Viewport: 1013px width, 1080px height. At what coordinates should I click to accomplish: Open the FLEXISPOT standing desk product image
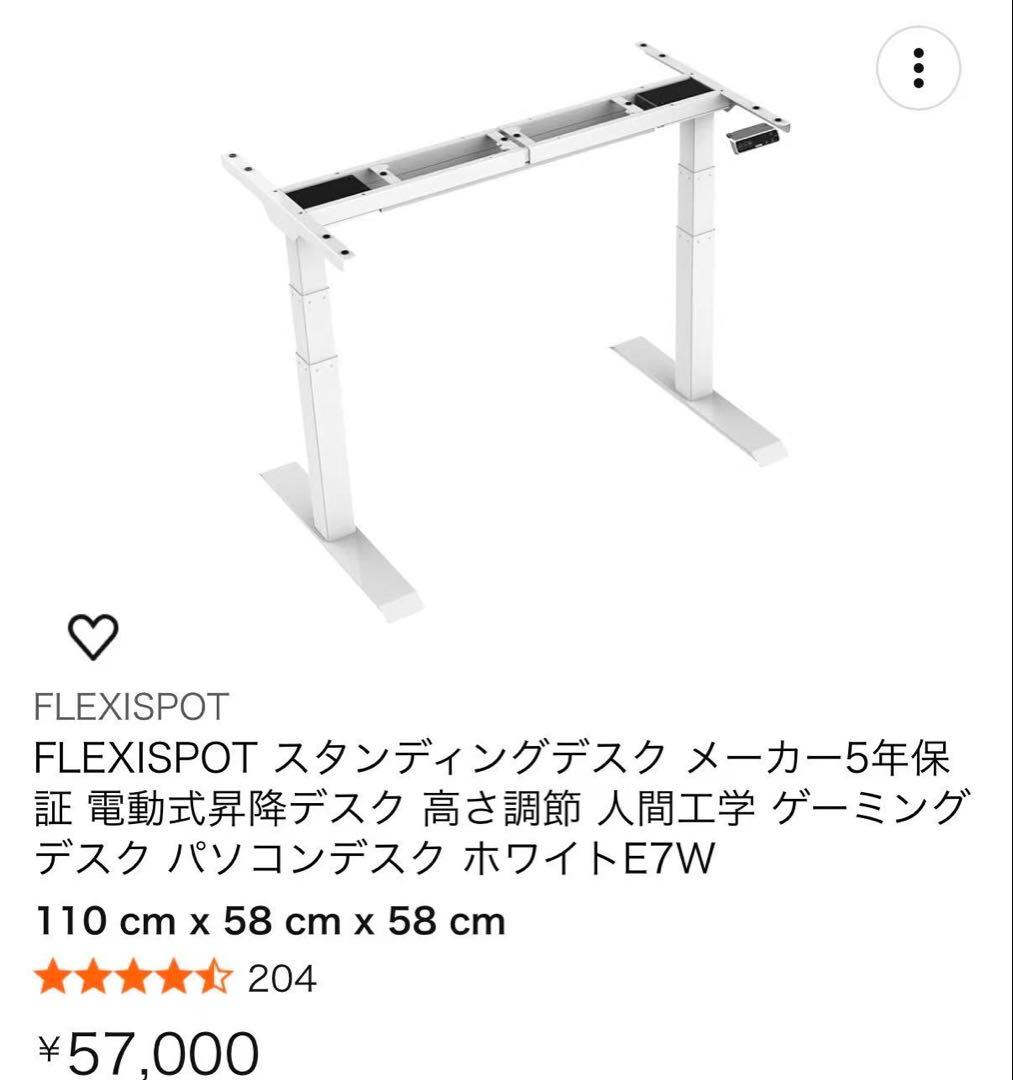coord(506,332)
